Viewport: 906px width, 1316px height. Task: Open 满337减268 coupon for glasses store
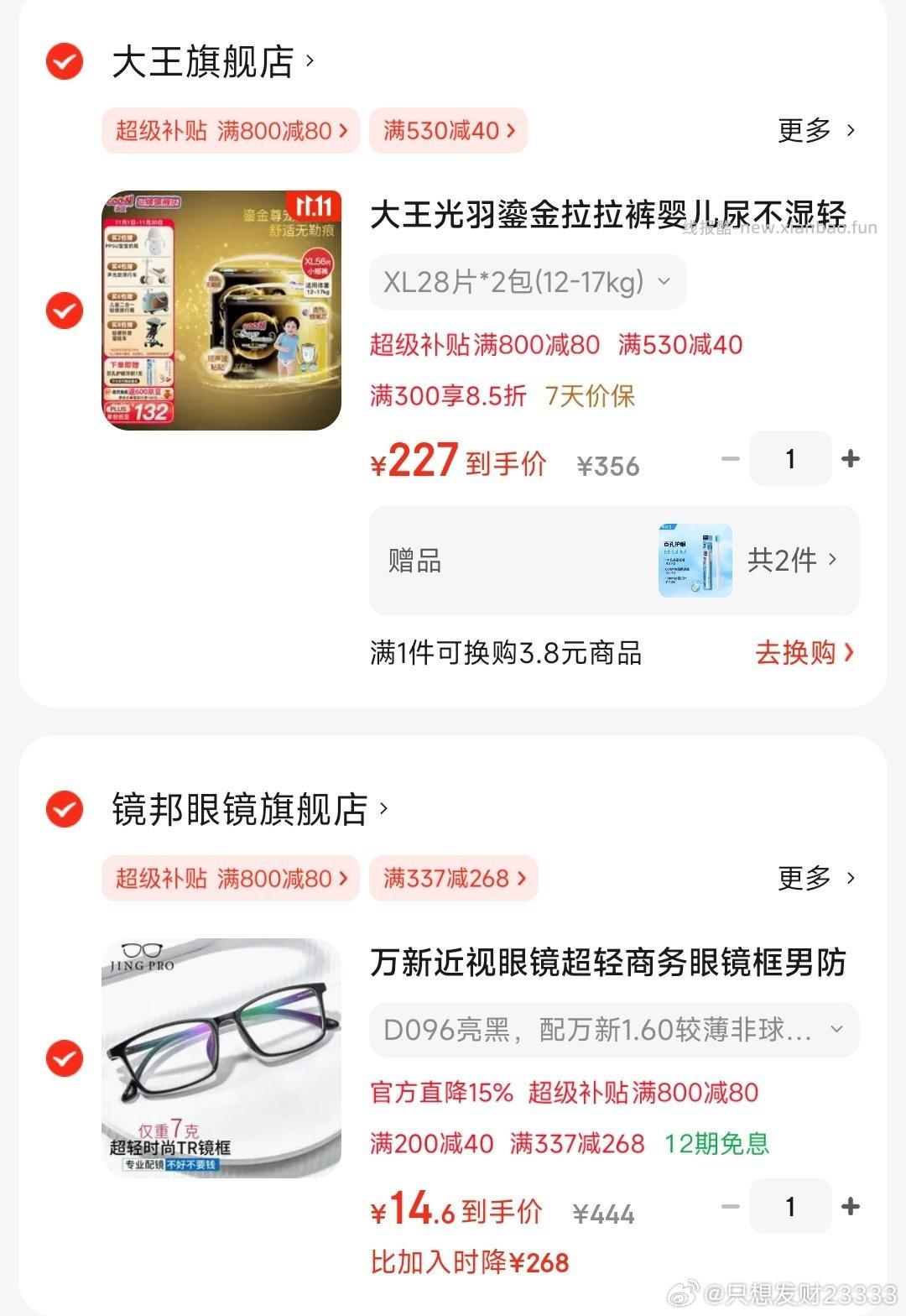(452, 879)
